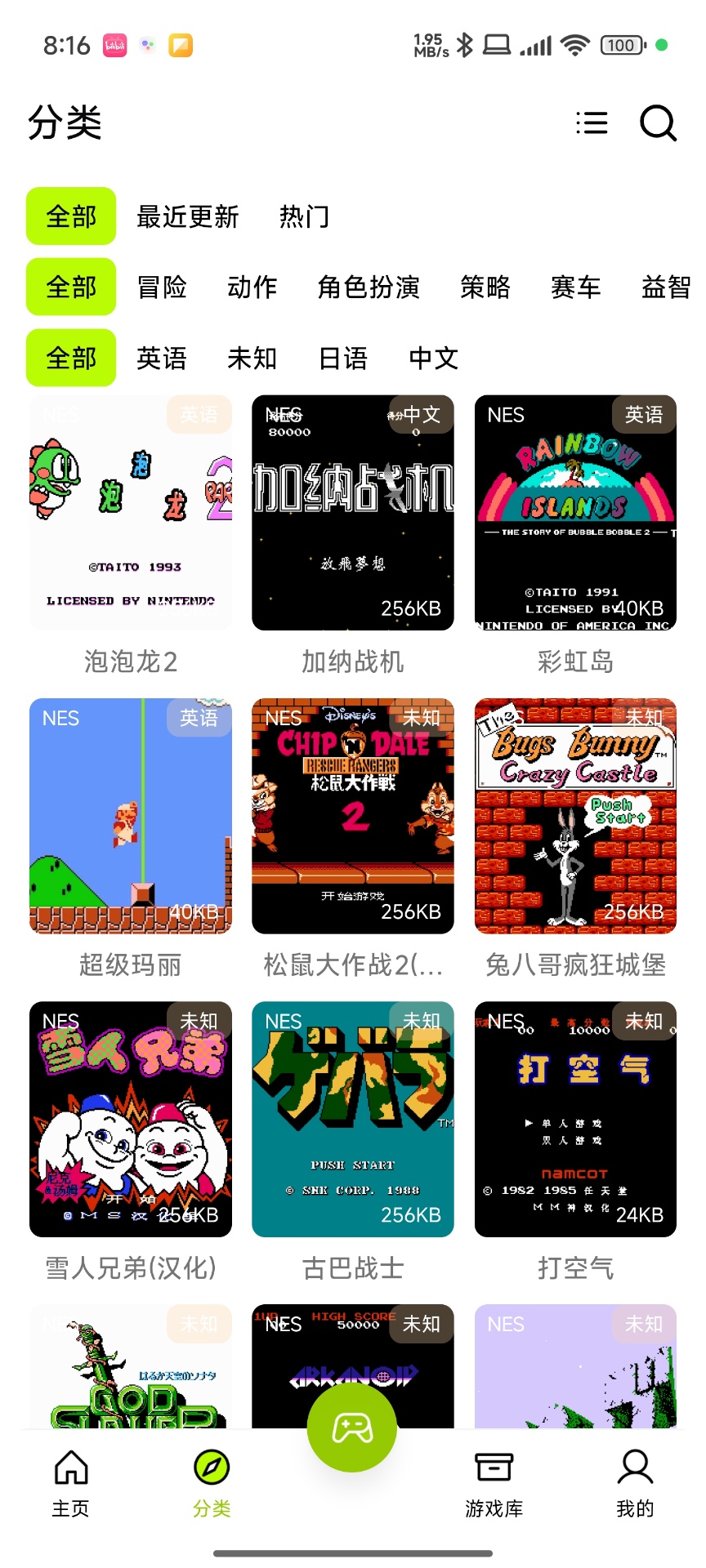Select 全部 in the genre filter row

[70, 287]
